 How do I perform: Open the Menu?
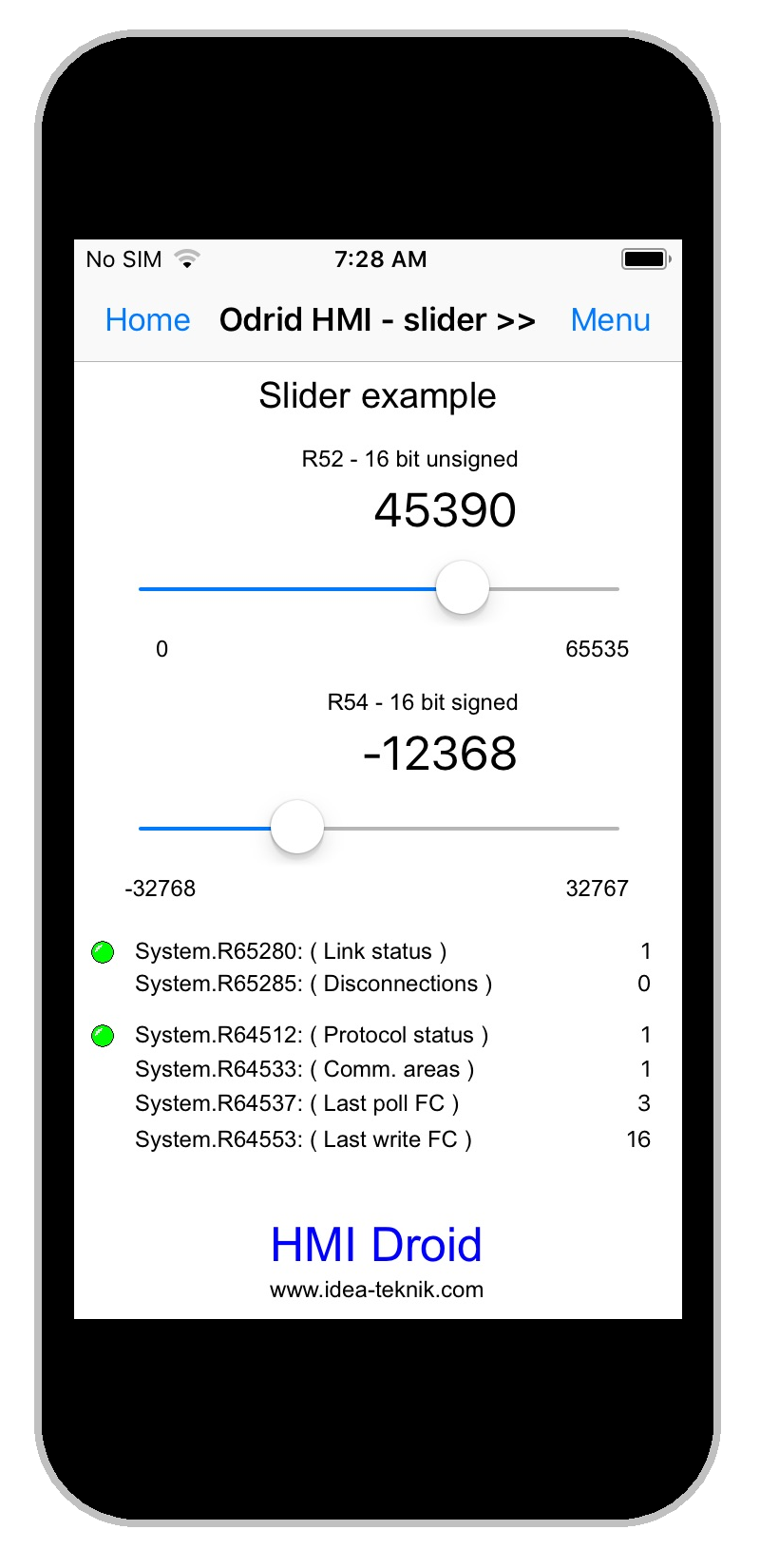tap(610, 320)
